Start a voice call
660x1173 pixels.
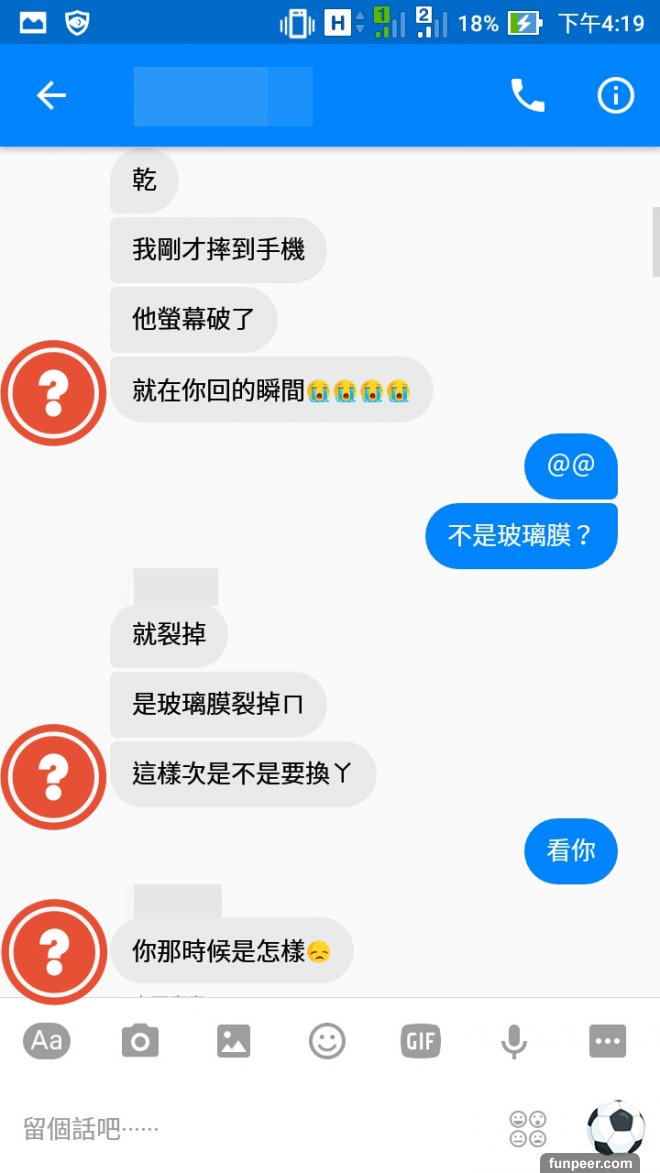527,96
